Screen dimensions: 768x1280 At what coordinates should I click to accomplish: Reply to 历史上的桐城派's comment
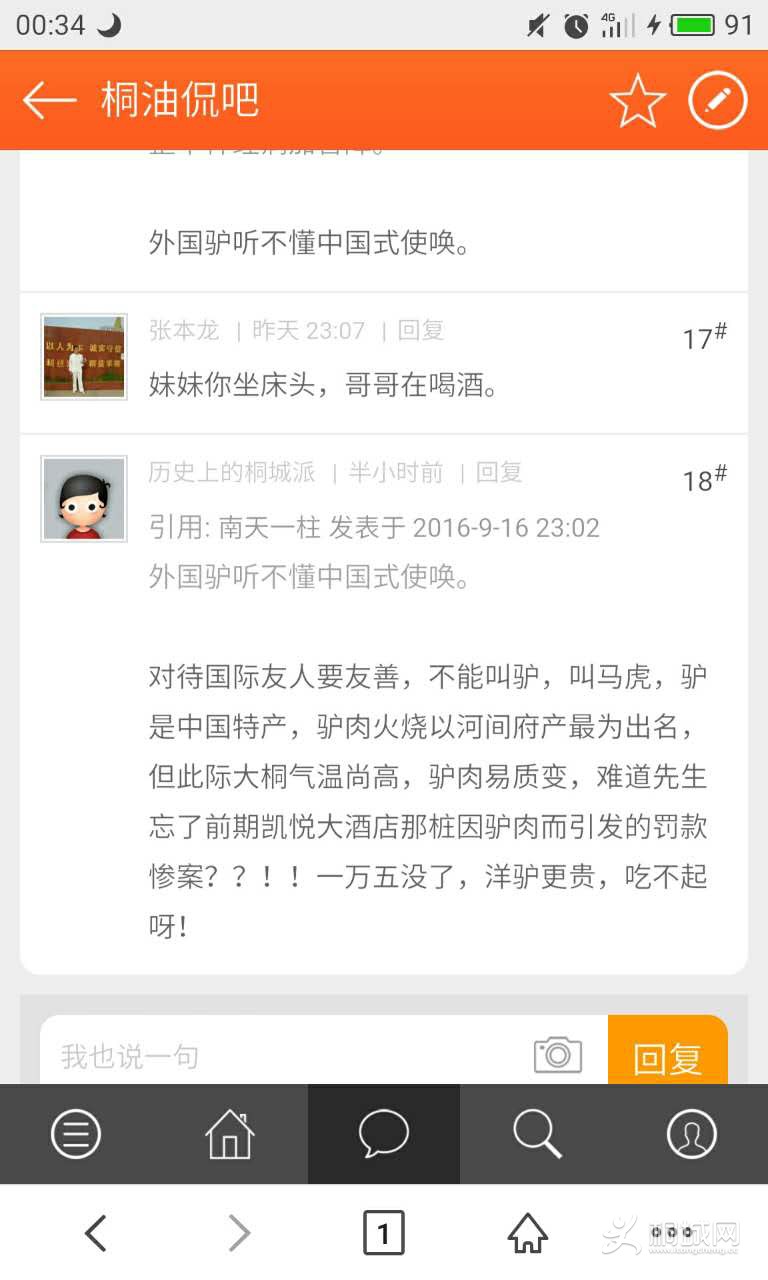[x=499, y=472]
